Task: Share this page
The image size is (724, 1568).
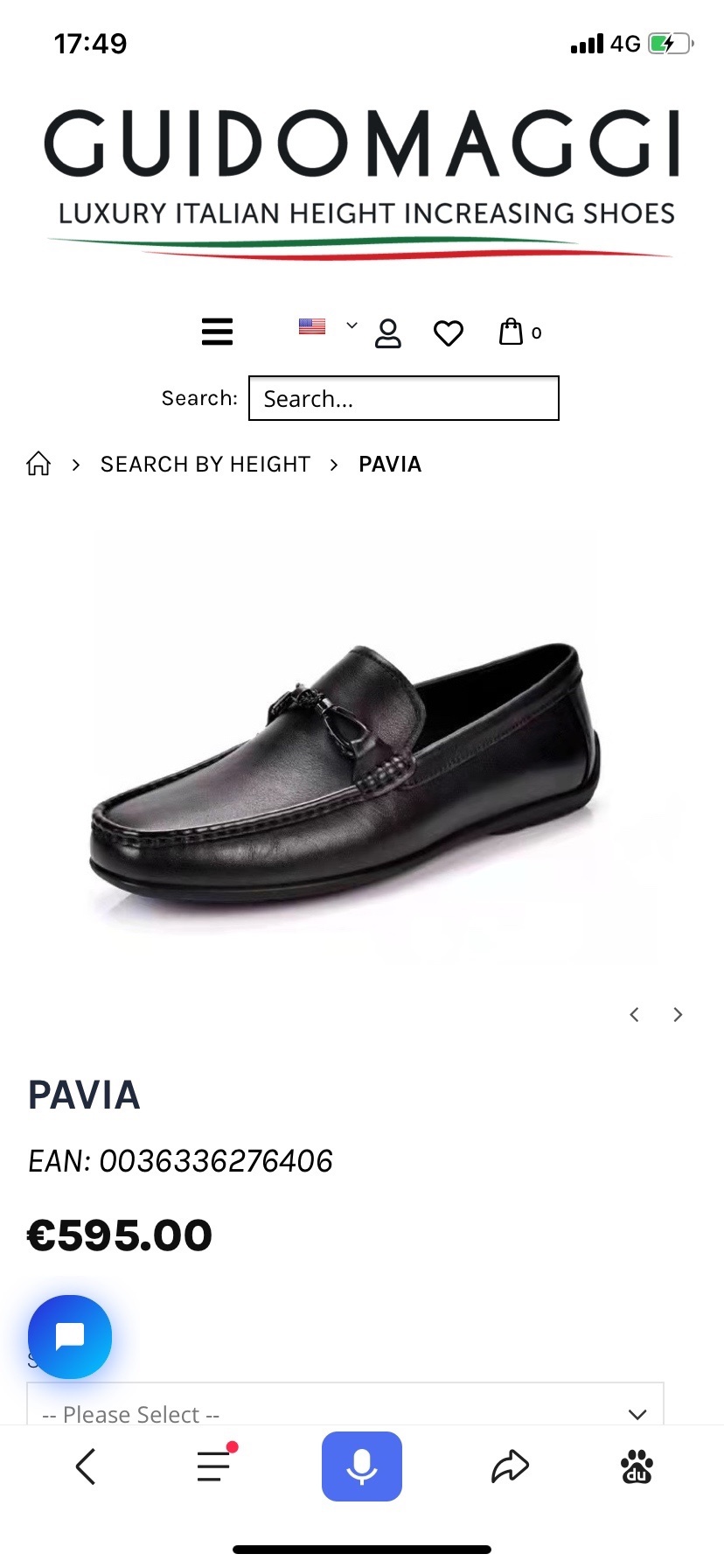Action: [x=510, y=1466]
